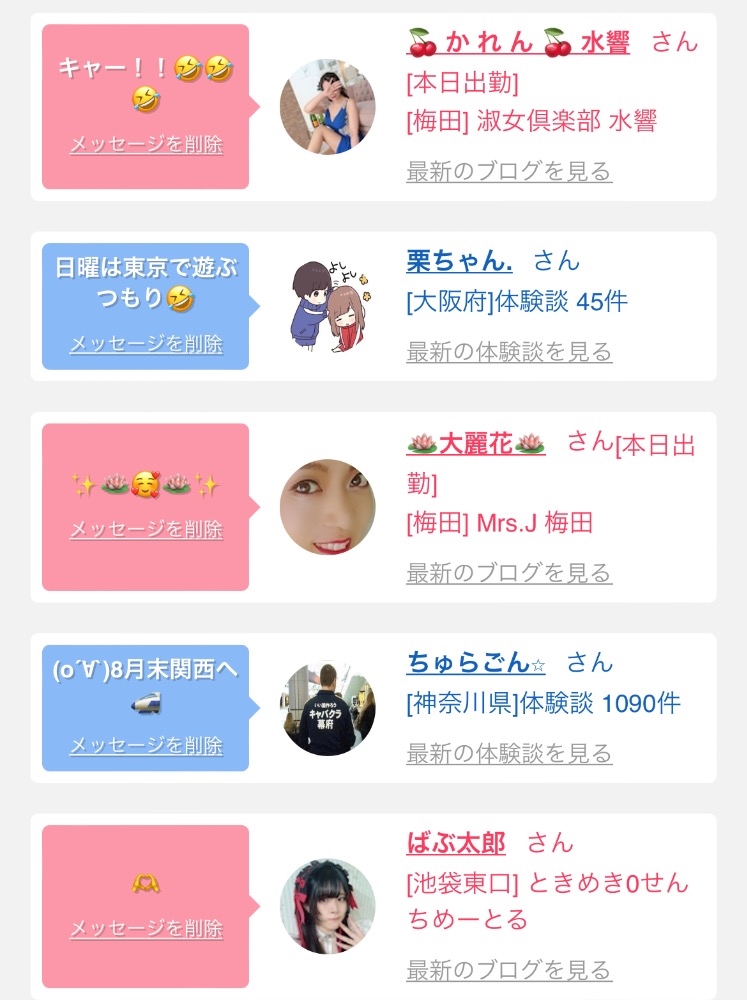Screen dimensions: 747x1000
Task: Open ちゅらごん's profile name link
Action: (x=476, y=663)
